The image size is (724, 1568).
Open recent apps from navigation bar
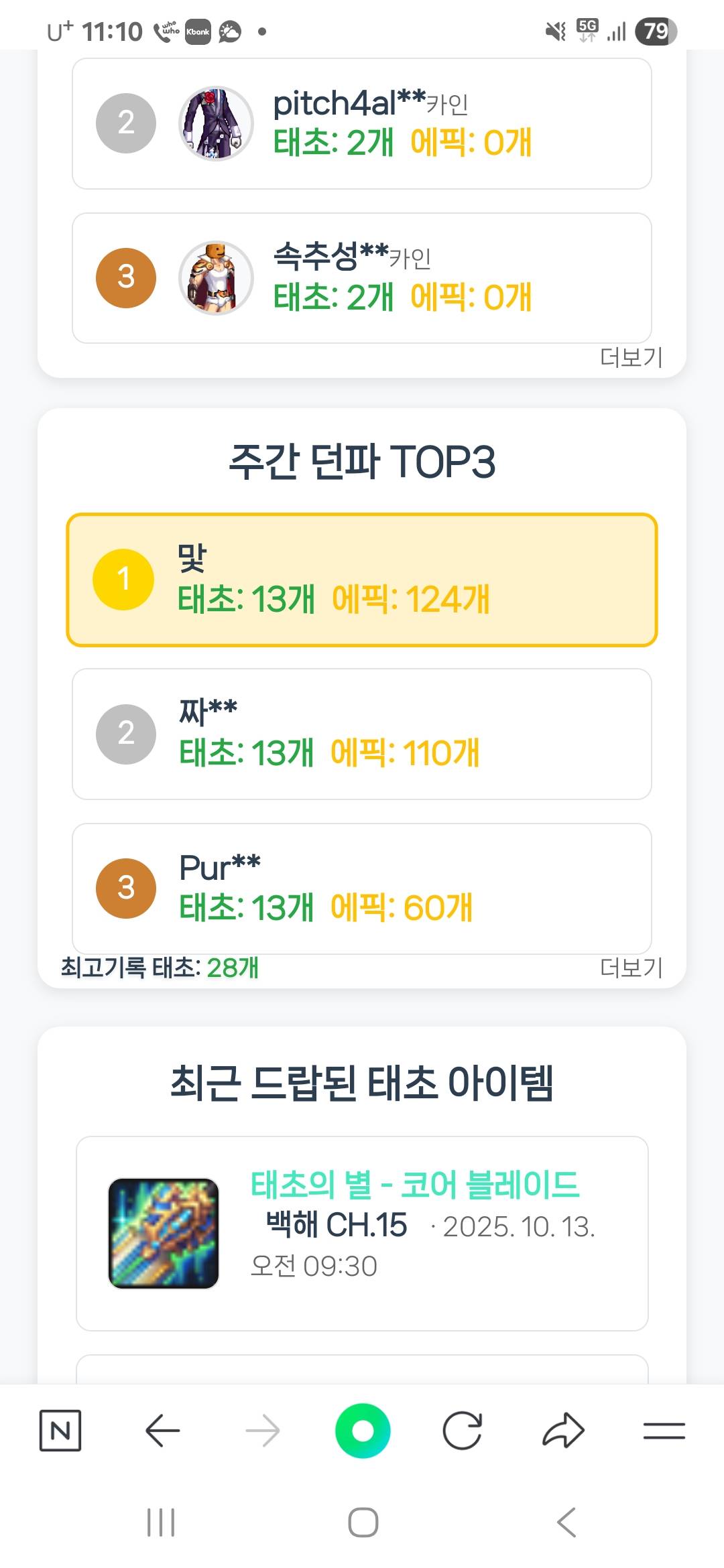click(x=161, y=1522)
